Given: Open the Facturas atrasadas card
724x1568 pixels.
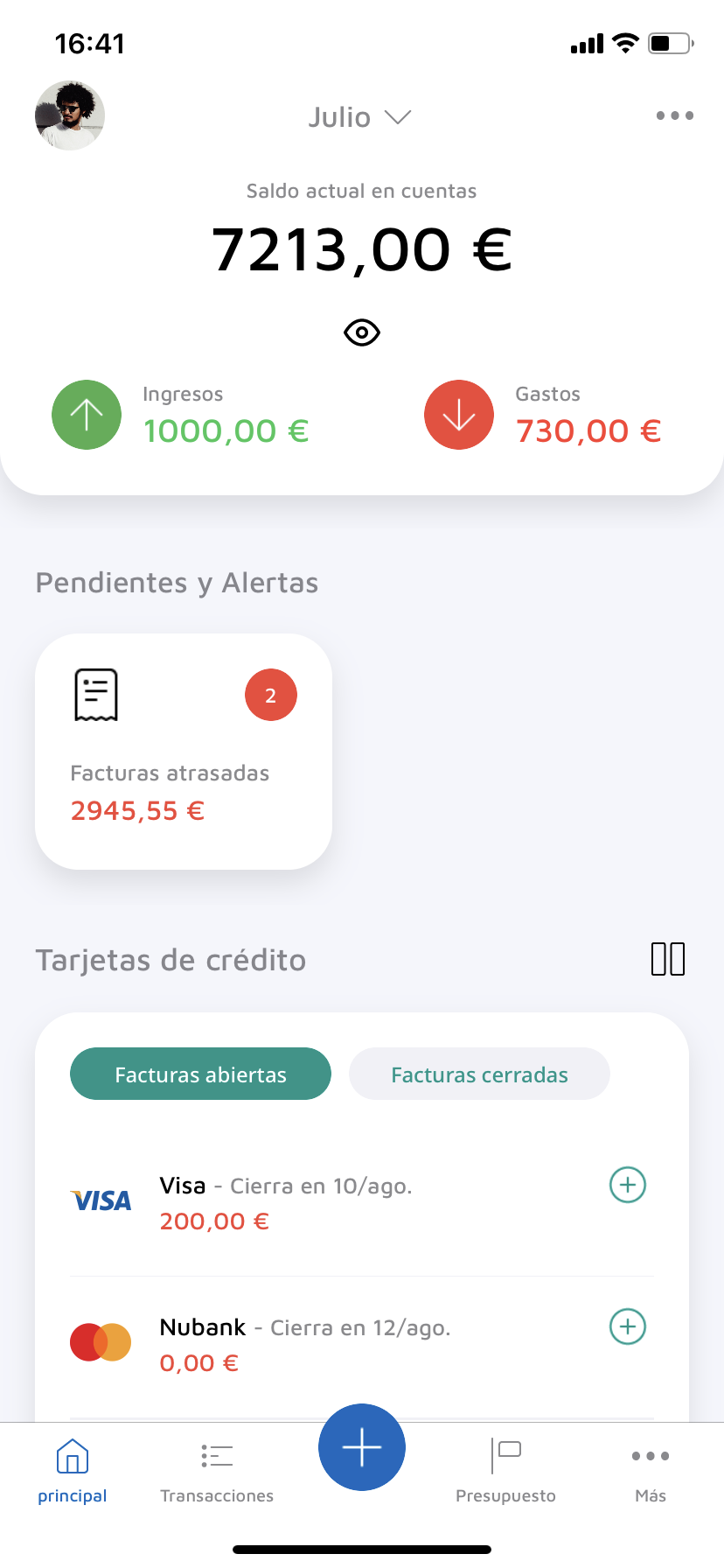Looking at the screenshot, I should (184, 751).
